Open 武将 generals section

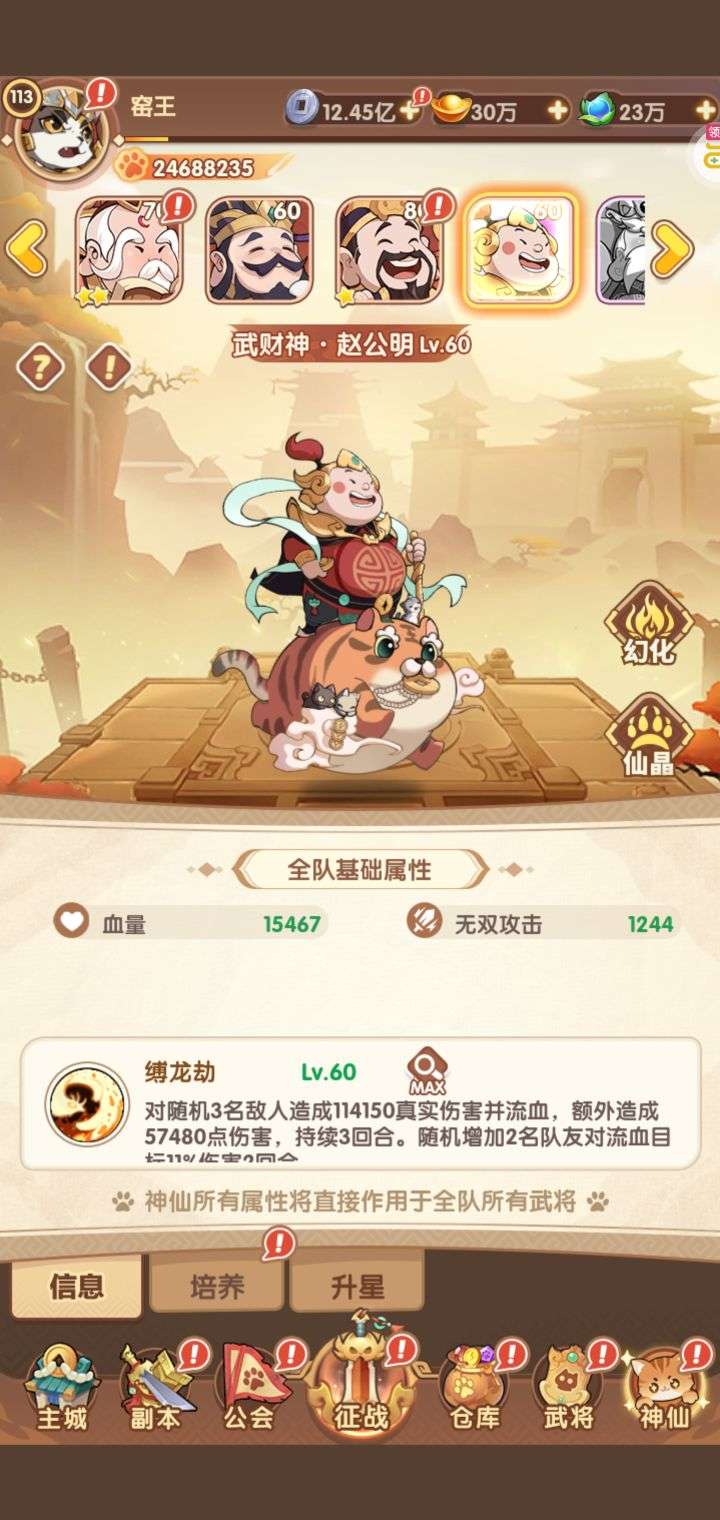569,1390
